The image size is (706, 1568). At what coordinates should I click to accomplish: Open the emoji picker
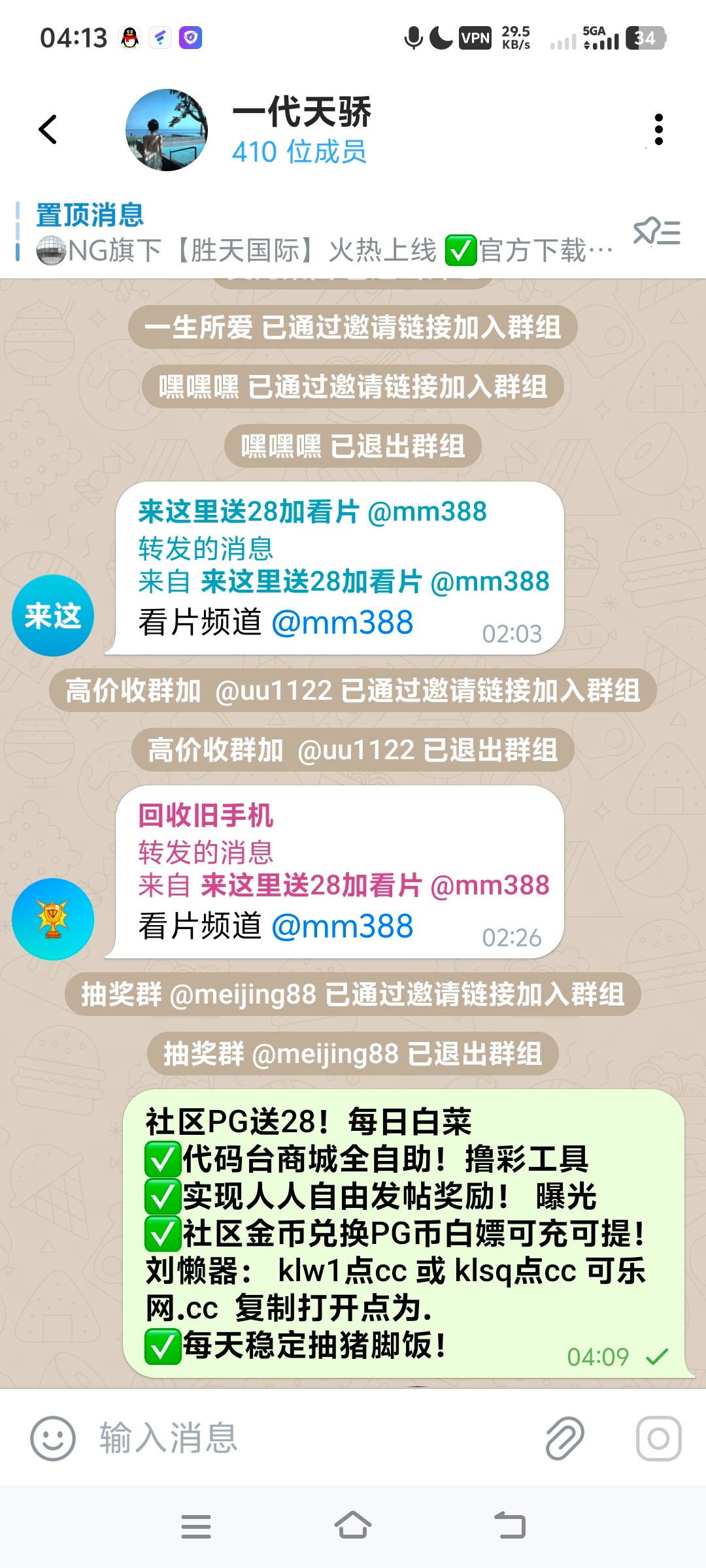[53, 1438]
